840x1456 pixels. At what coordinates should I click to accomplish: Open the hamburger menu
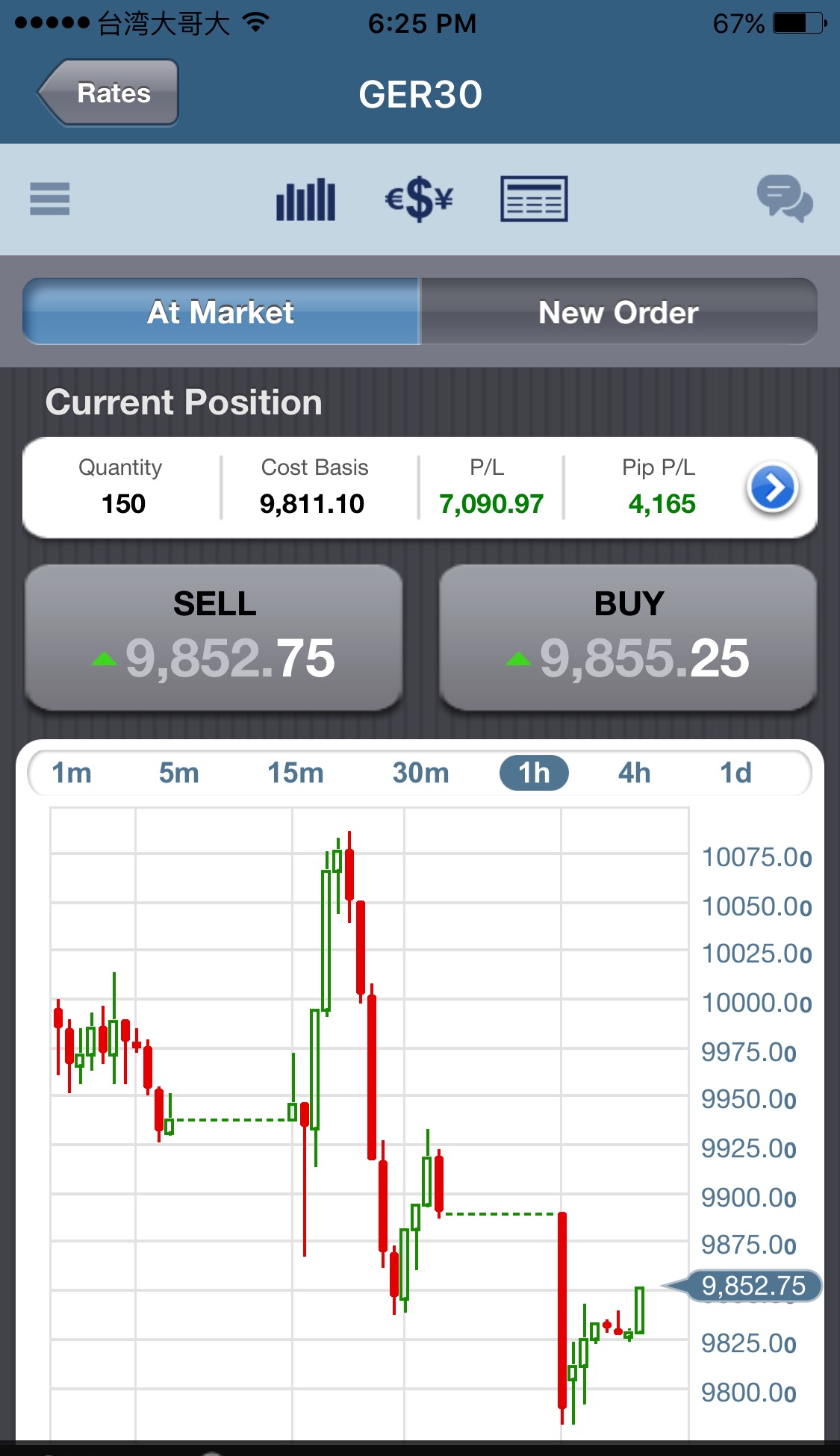tap(50, 199)
